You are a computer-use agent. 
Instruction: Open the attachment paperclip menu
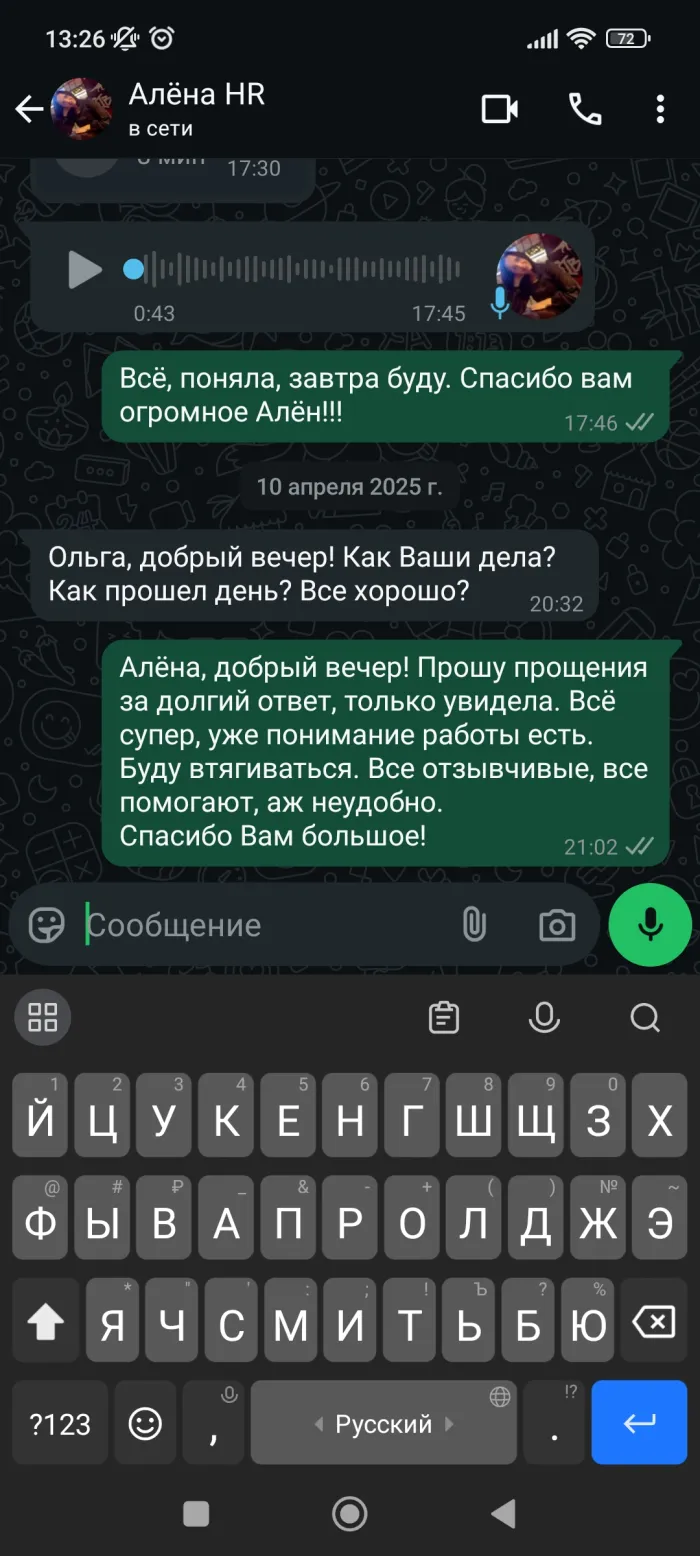pyautogui.click(x=474, y=925)
